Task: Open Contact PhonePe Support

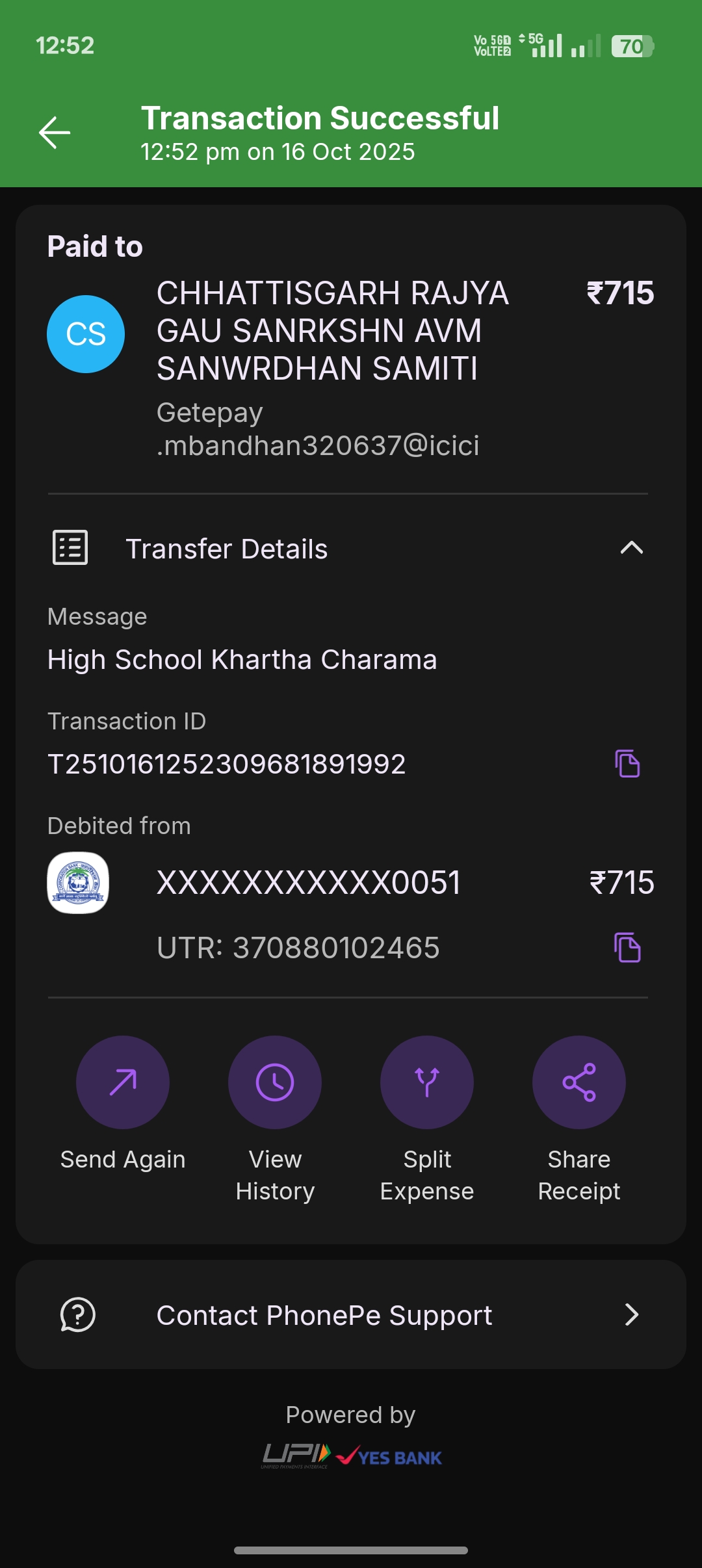Action: 351,1314
